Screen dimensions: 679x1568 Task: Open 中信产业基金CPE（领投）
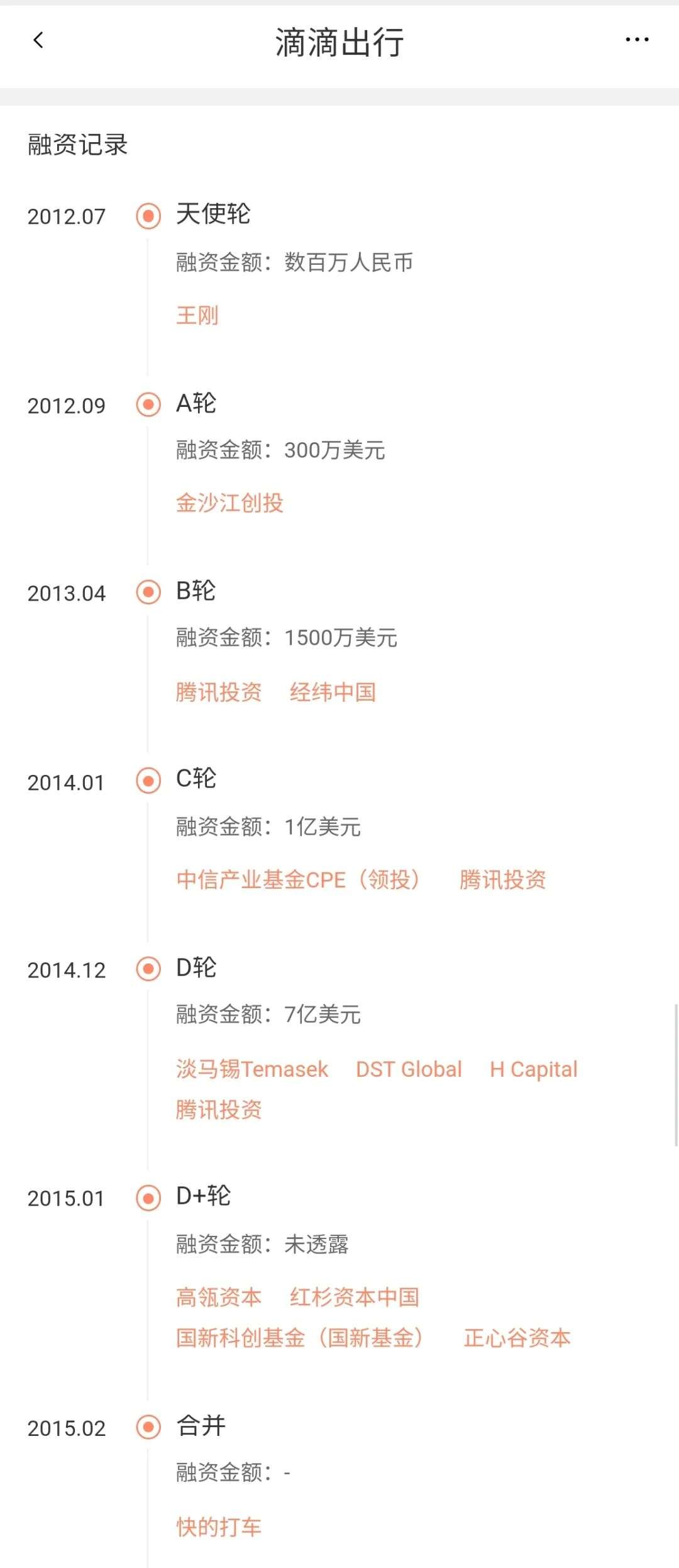[x=298, y=879]
